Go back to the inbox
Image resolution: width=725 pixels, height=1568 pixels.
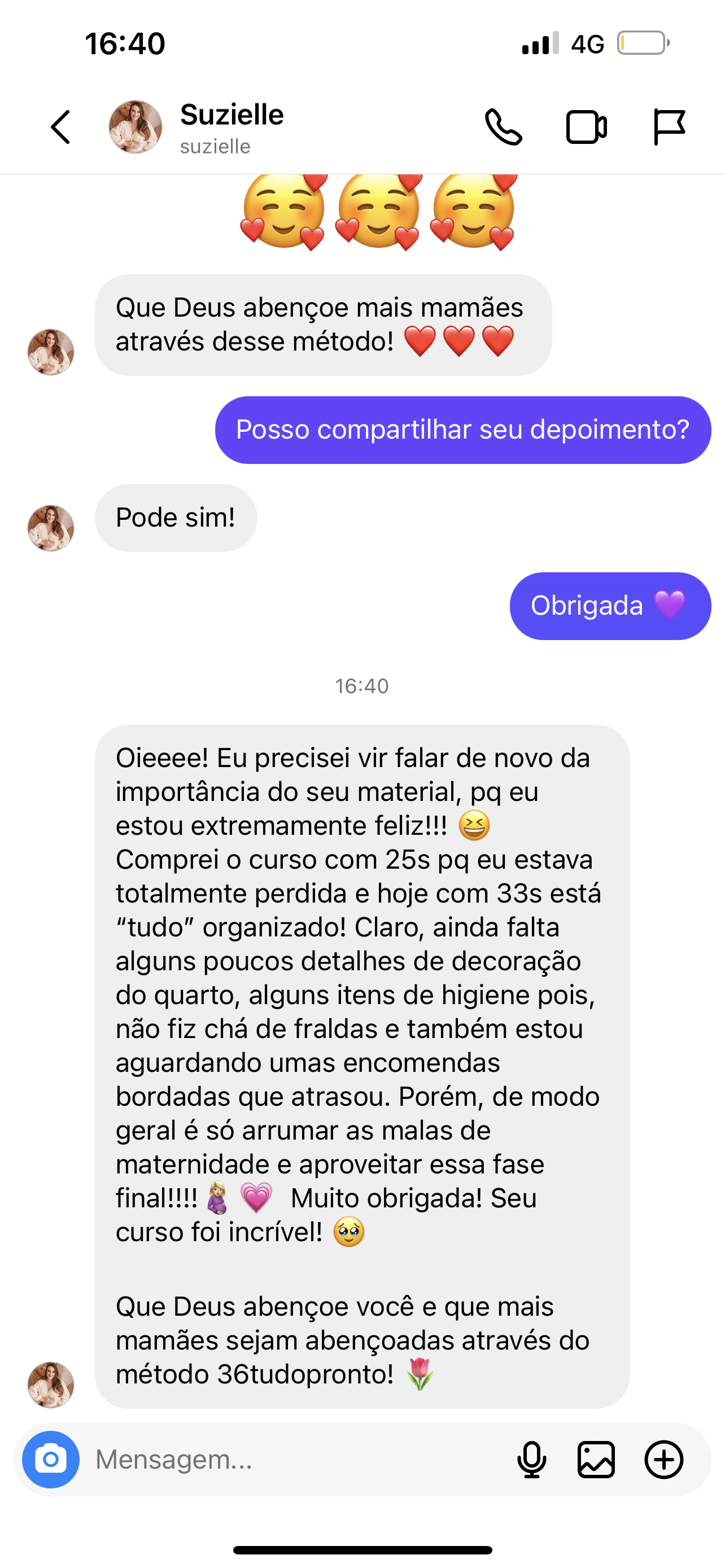61,127
